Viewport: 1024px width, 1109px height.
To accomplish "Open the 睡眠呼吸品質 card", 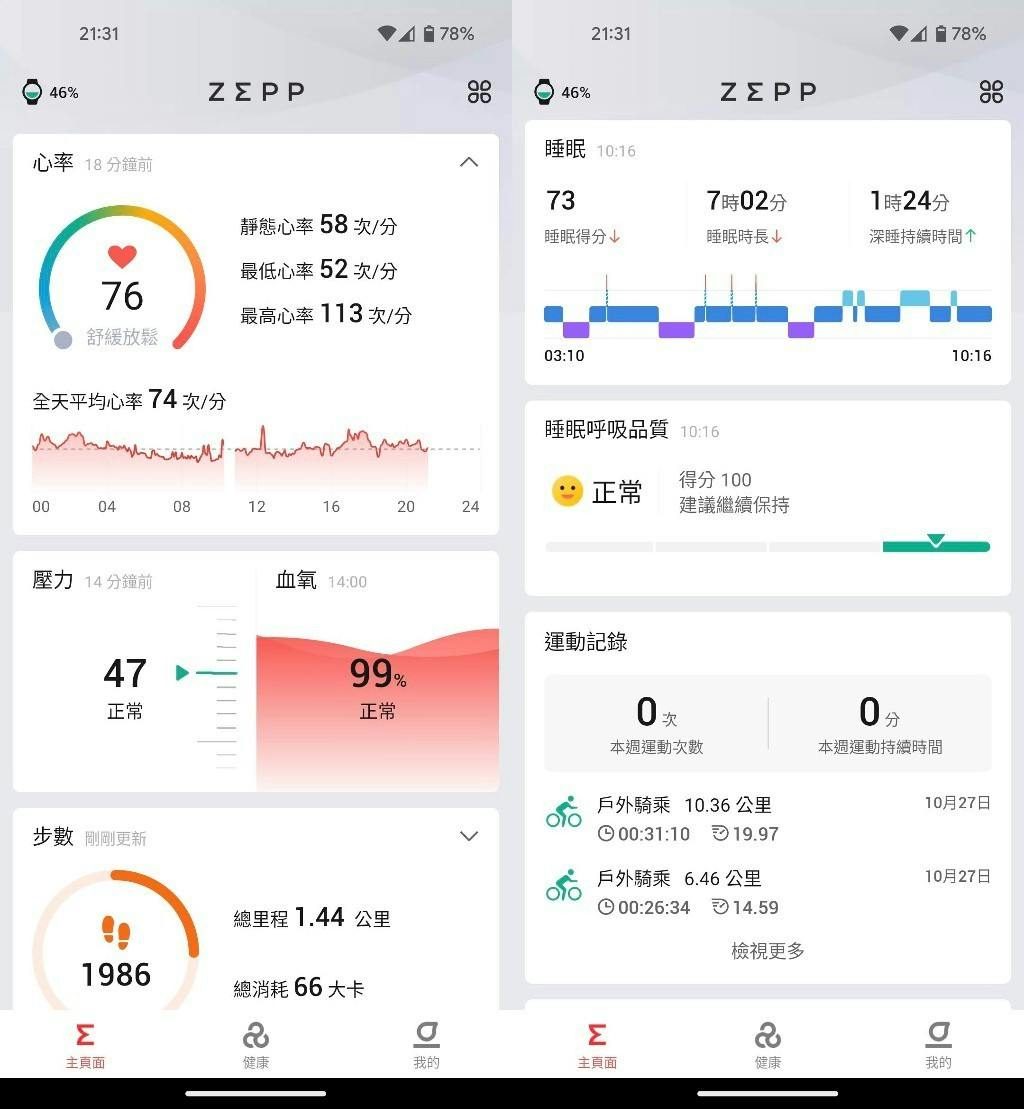I will click(x=767, y=495).
